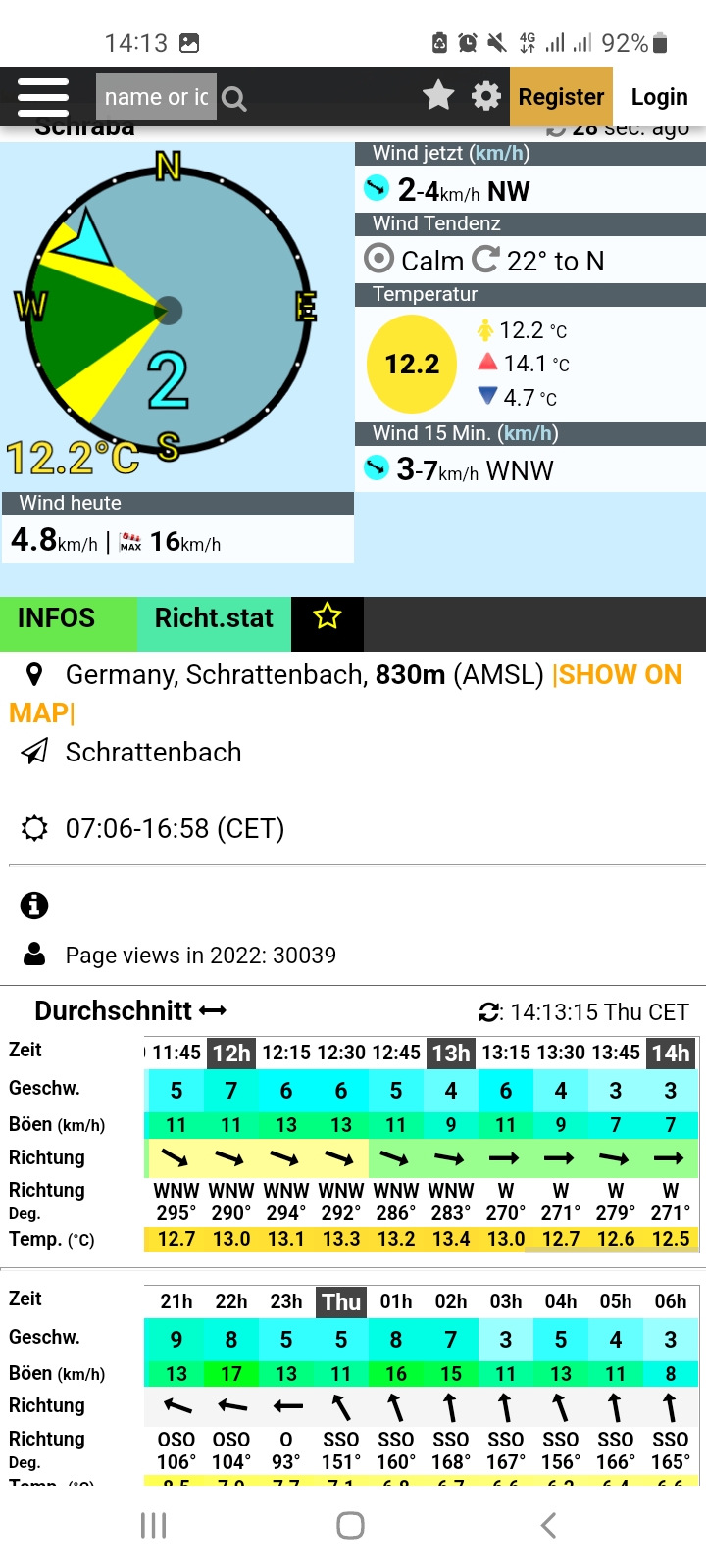This screenshot has width=706, height=1568.
Task: Refresh the data next to 14:13:15
Action: click(x=488, y=1012)
